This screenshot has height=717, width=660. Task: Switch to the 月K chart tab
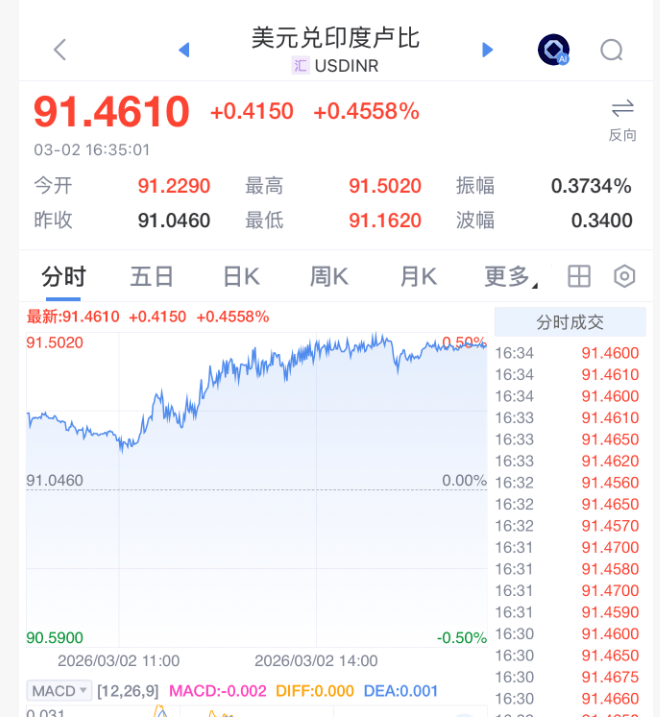[418, 277]
